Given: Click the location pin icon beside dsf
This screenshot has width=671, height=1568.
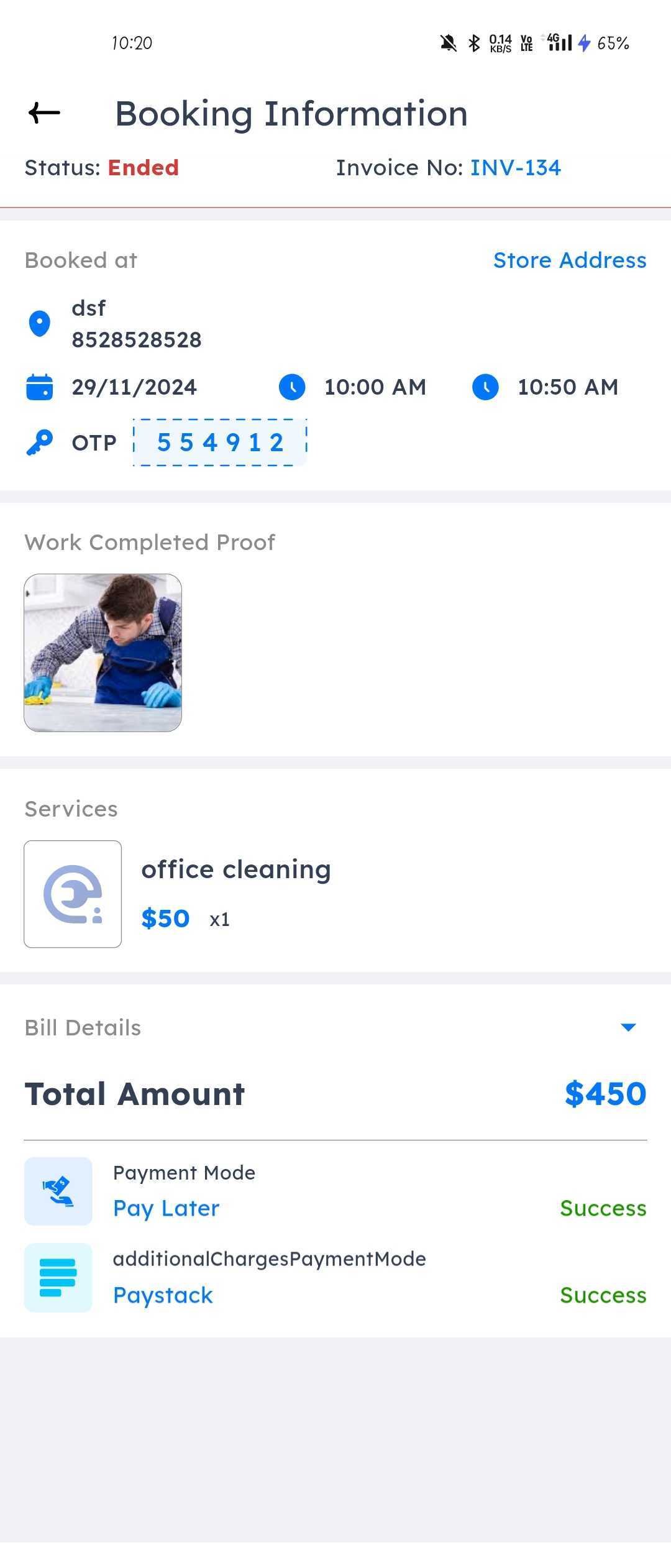Looking at the screenshot, I should click(x=39, y=323).
